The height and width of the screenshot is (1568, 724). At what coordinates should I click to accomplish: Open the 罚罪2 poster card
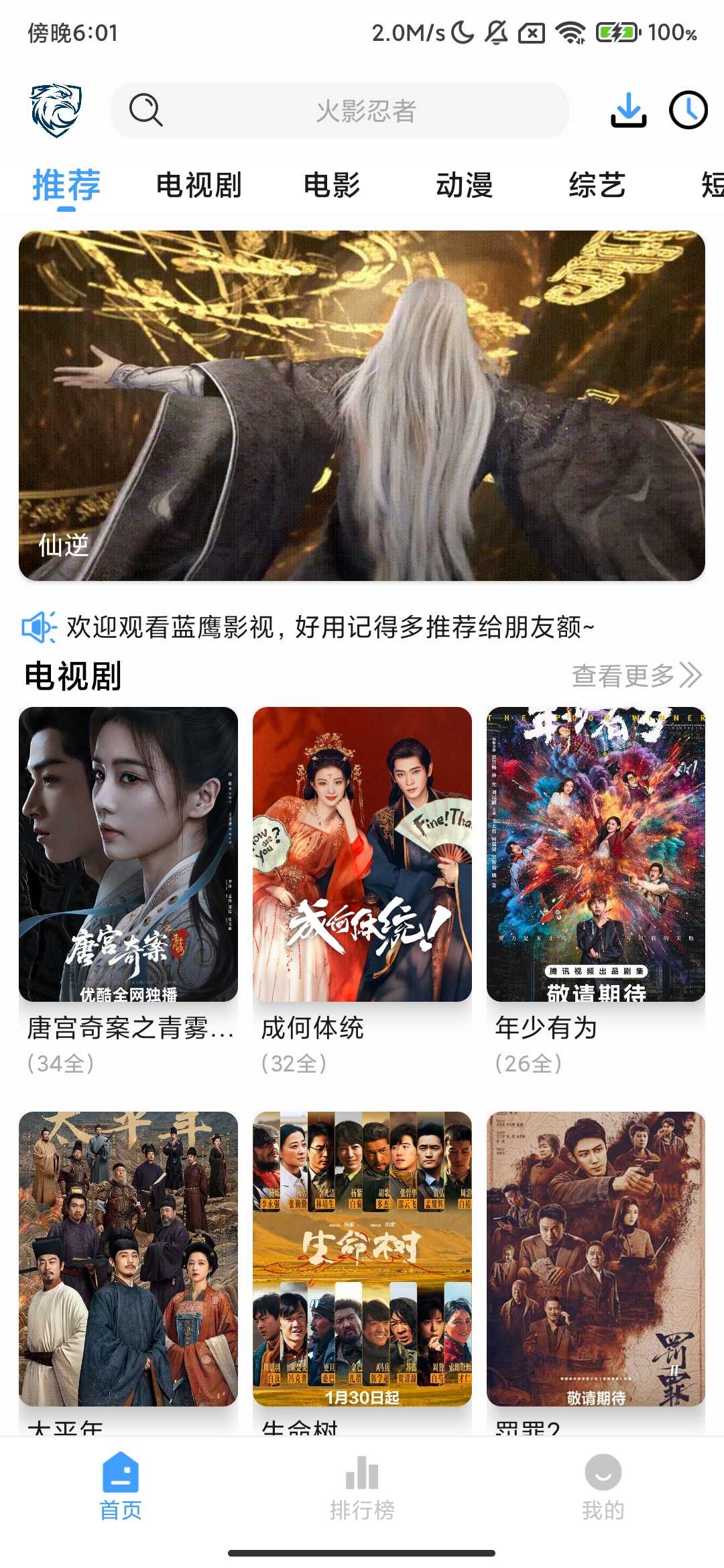596,1258
